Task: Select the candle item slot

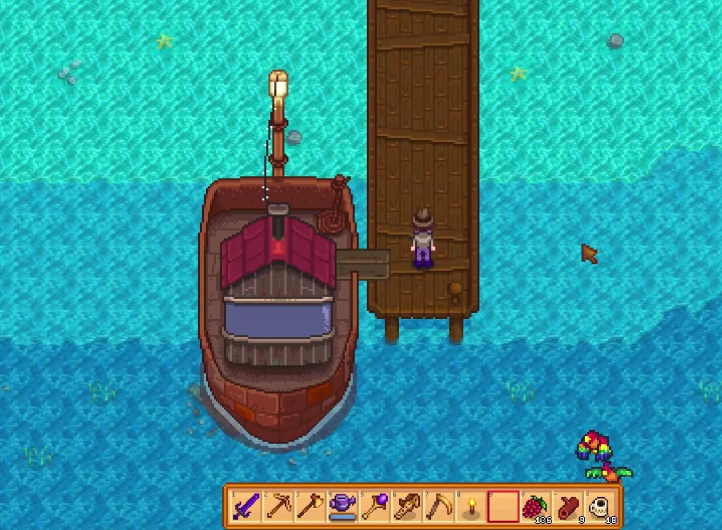Action: coord(471,505)
